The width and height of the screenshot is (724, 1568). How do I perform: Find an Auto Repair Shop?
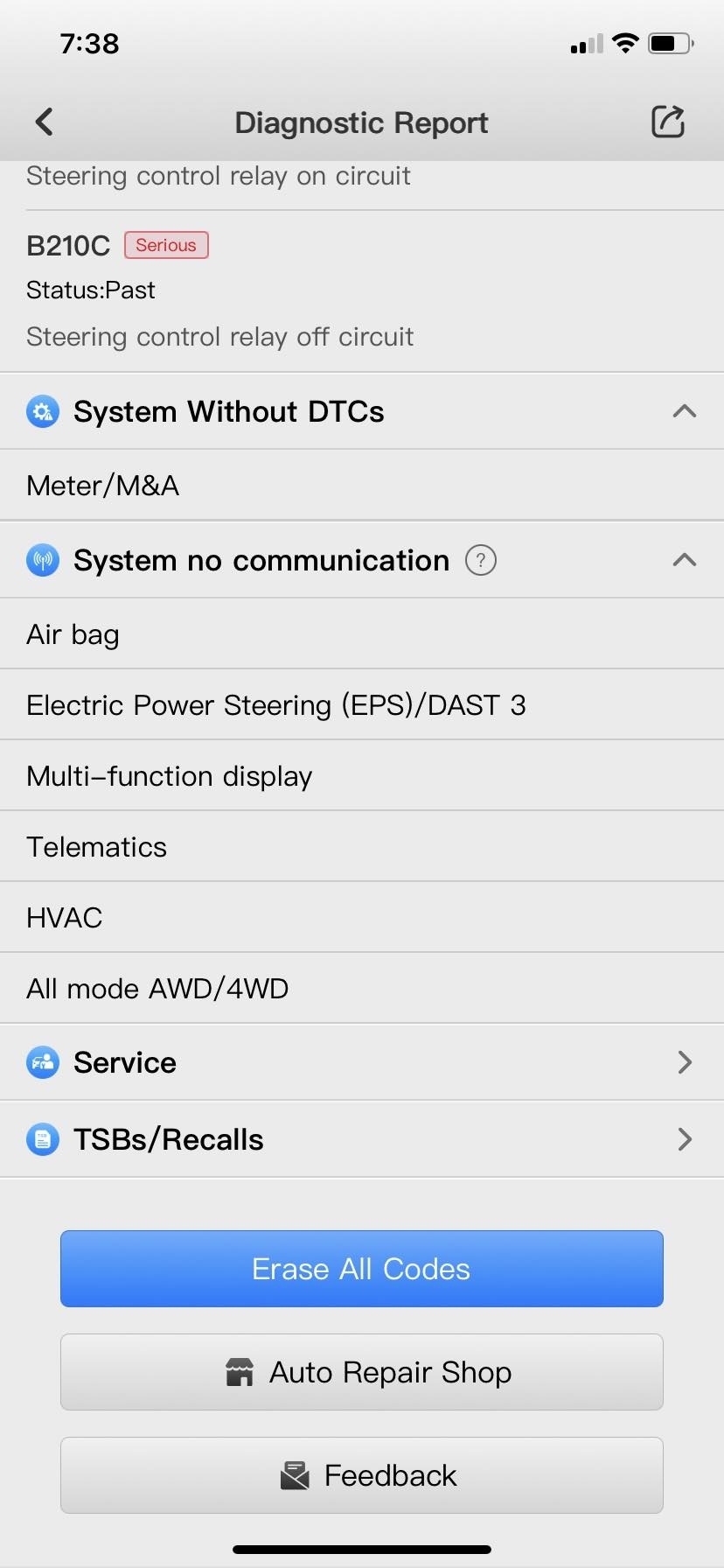coord(362,1372)
